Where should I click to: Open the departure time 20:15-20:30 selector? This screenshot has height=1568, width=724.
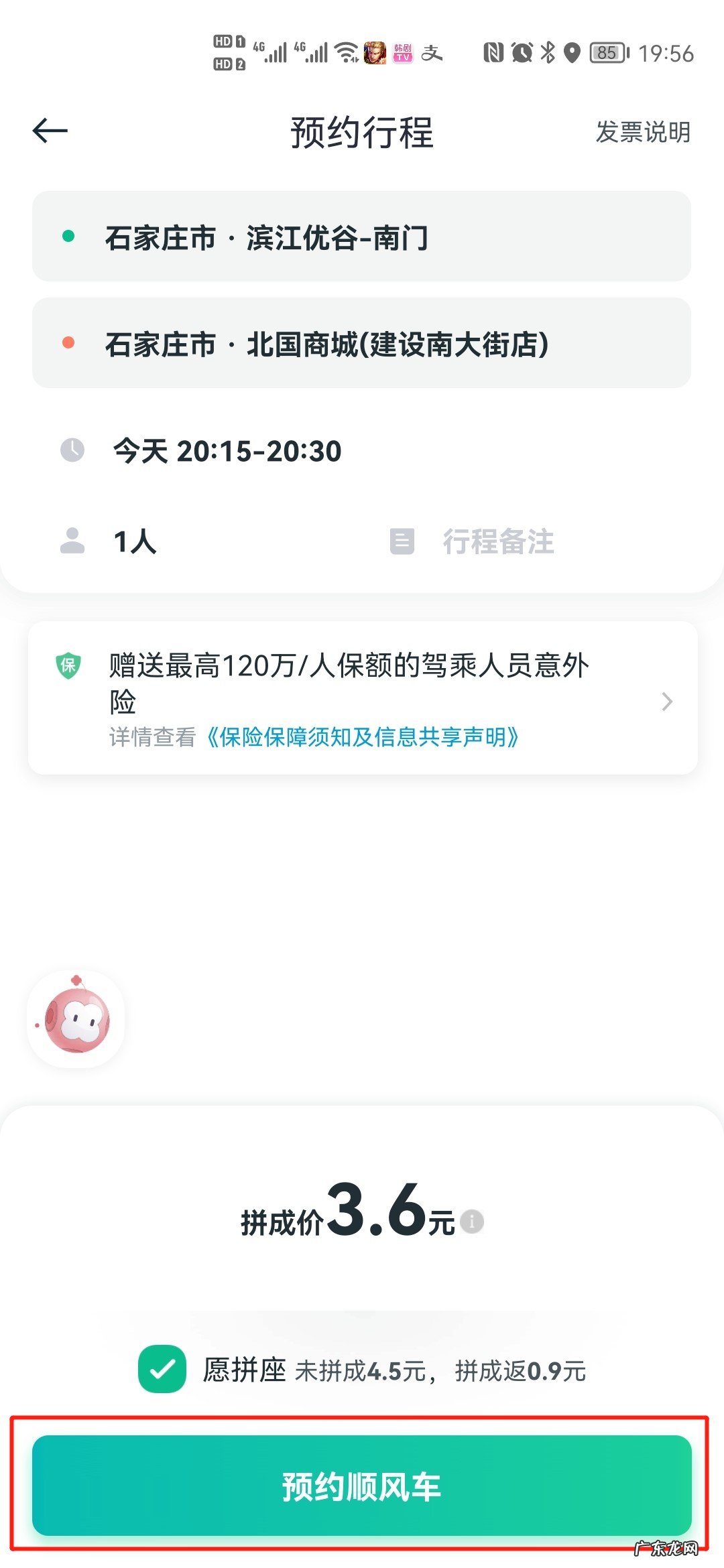(228, 450)
